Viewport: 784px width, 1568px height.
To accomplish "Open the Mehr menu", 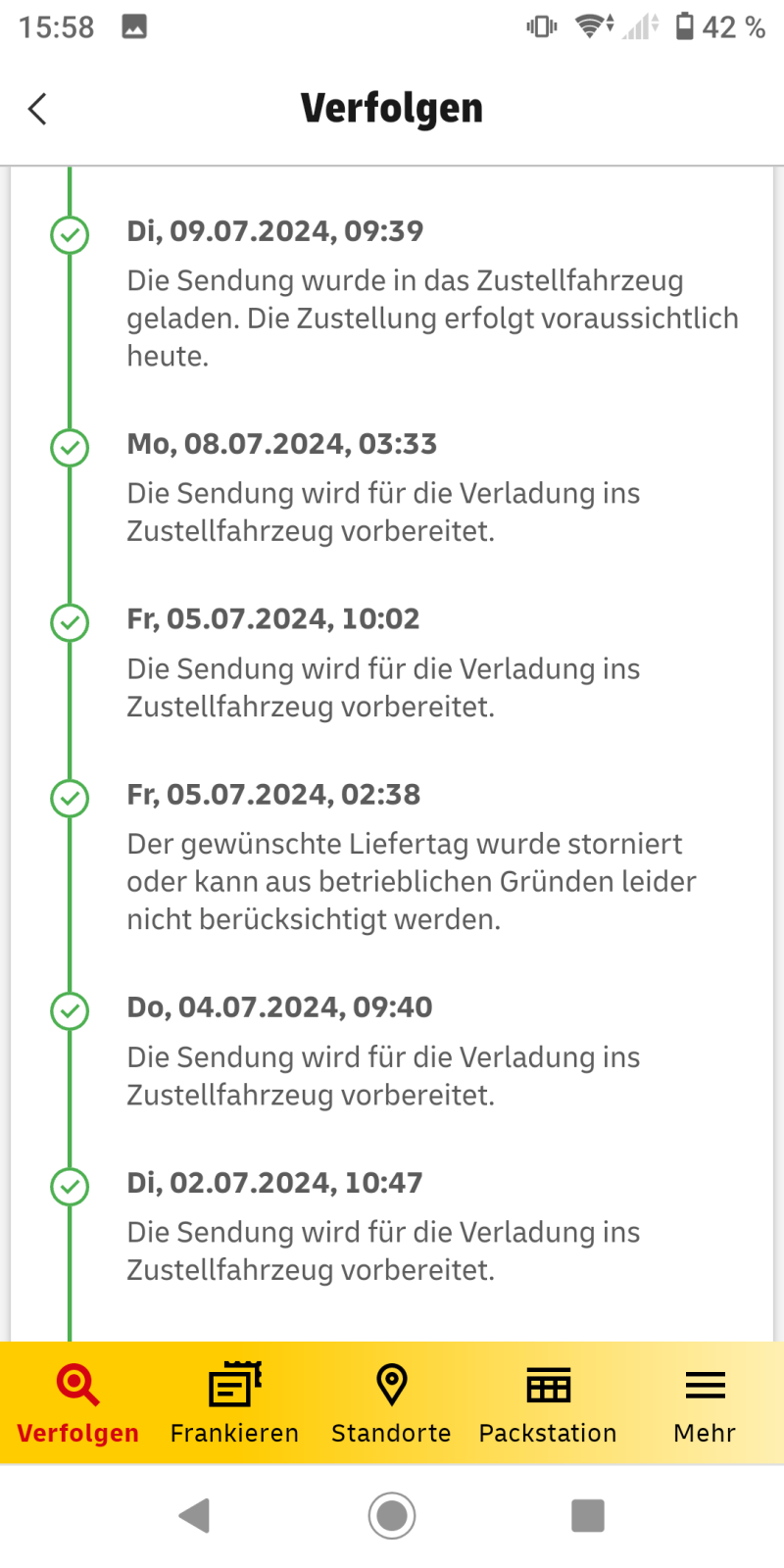I will coord(705,1403).
